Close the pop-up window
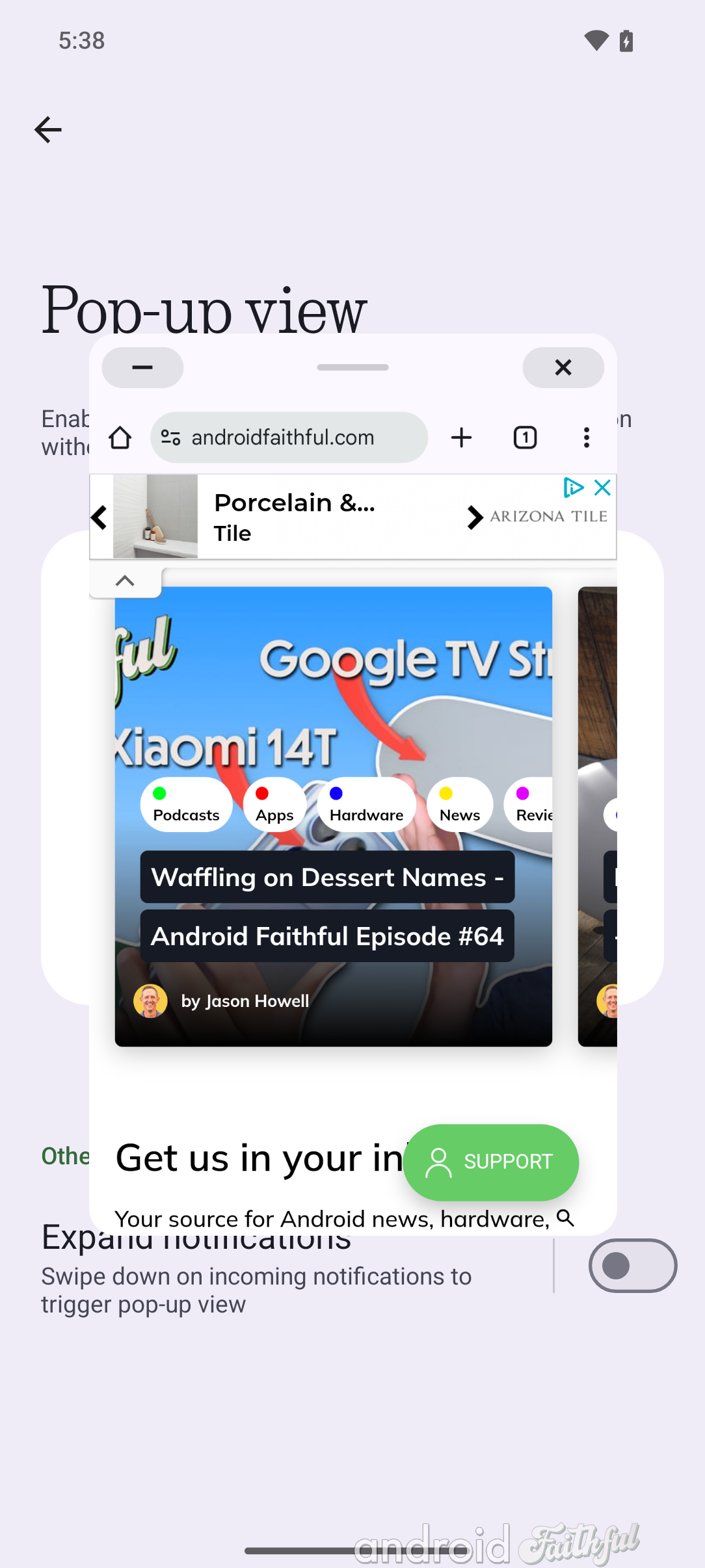This screenshot has height=1568, width=705. point(563,368)
